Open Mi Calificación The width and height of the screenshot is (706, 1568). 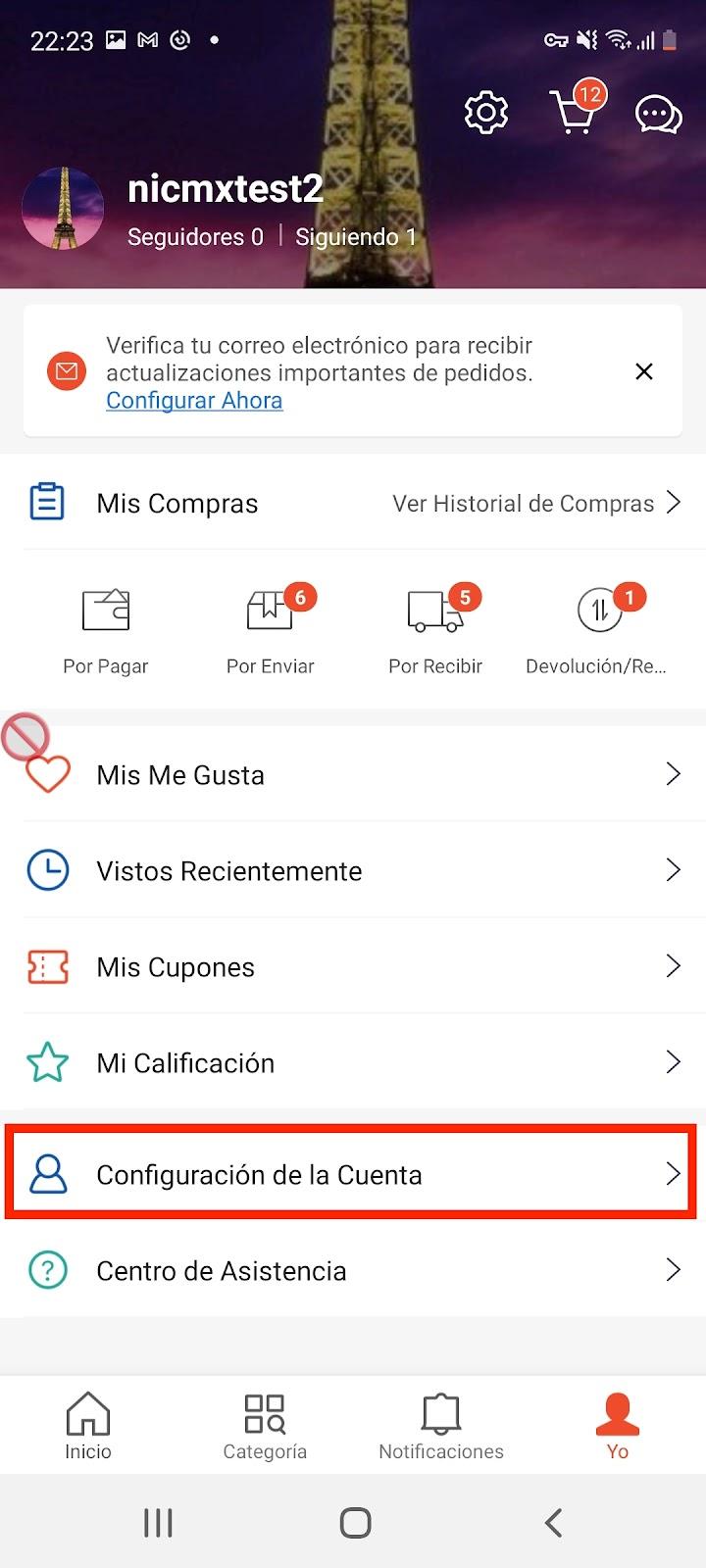coord(353,1063)
